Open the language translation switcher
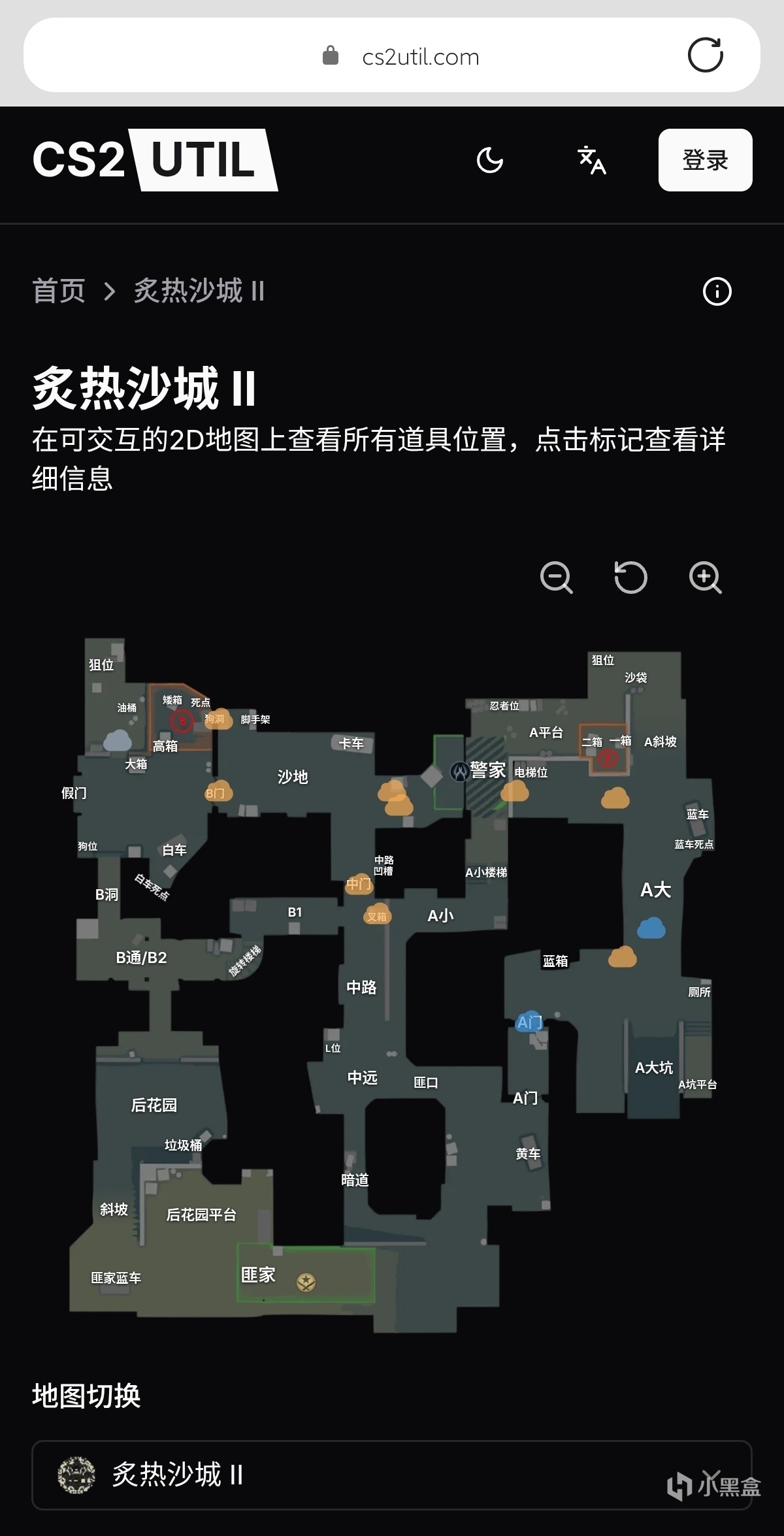784x1536 pixels. tap(591, 160)
